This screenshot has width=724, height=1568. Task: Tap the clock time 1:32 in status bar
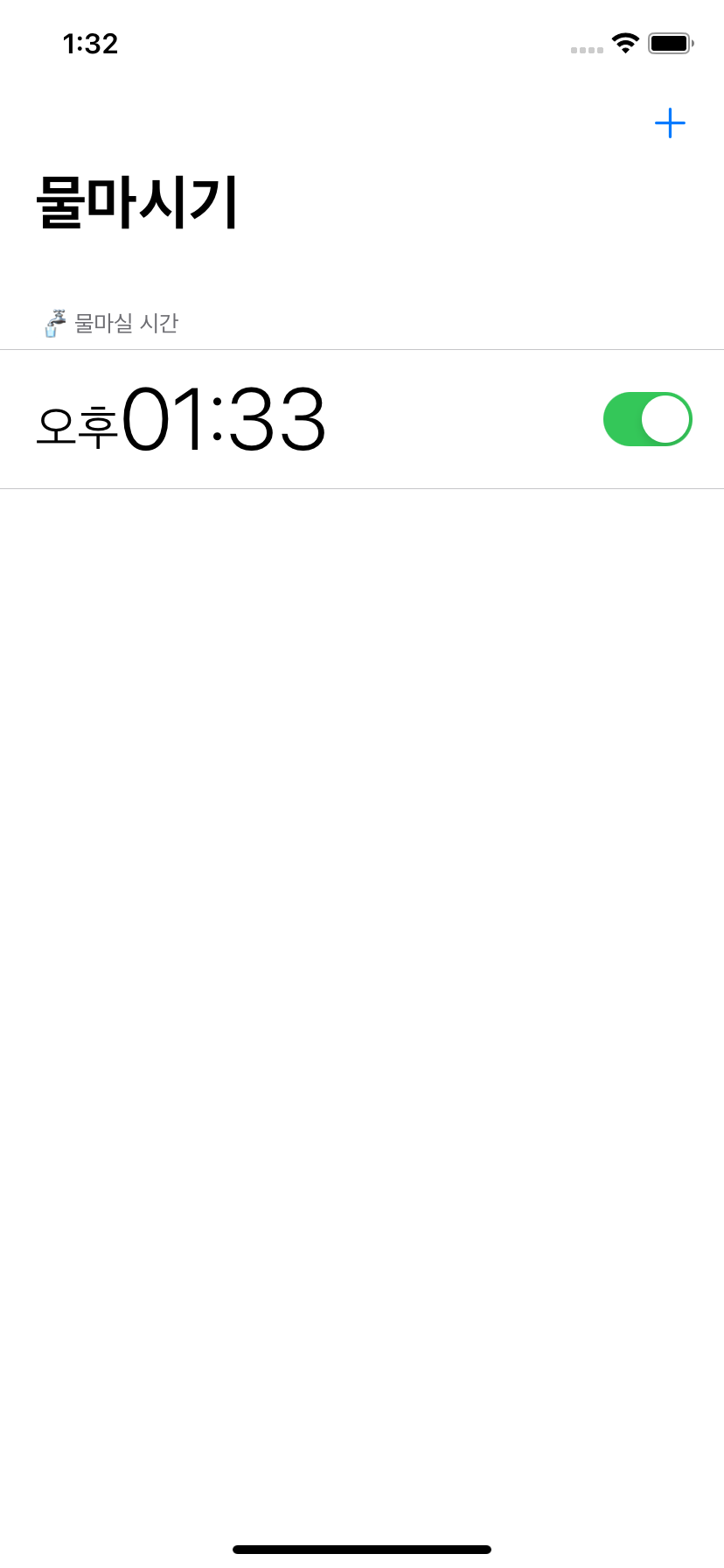(x=91, y=45)
